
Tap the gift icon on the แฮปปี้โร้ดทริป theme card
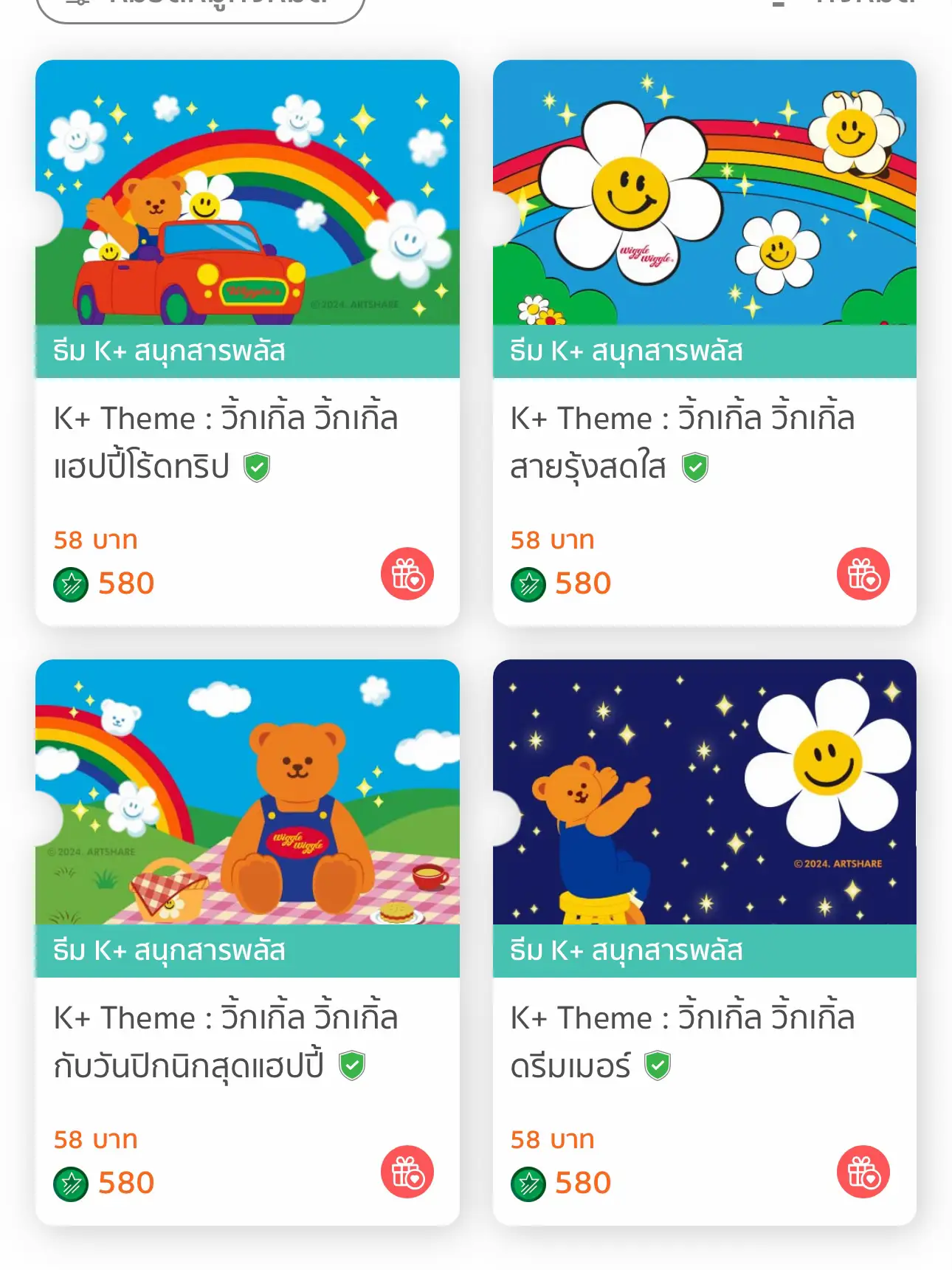coord(406,572)
